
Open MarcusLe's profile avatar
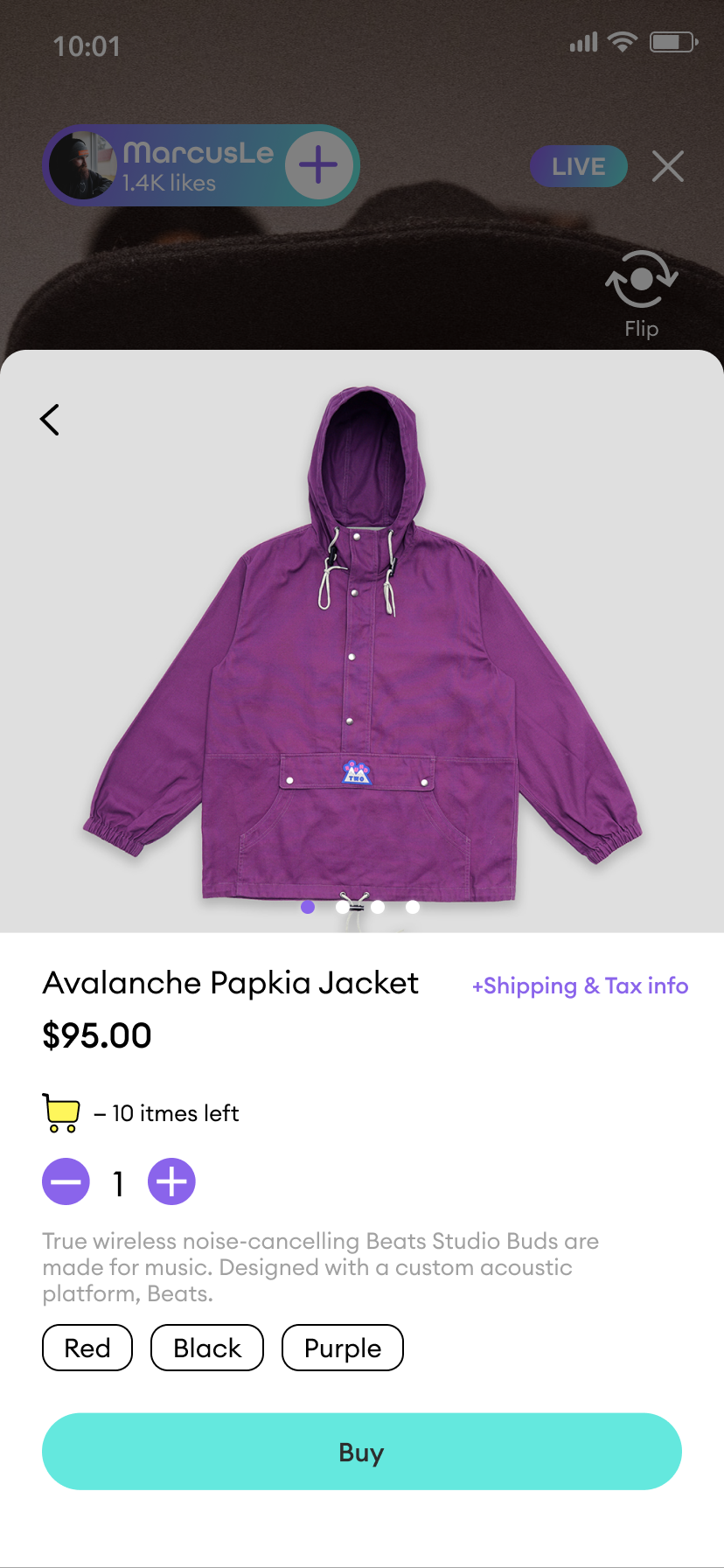pos(82,165)
